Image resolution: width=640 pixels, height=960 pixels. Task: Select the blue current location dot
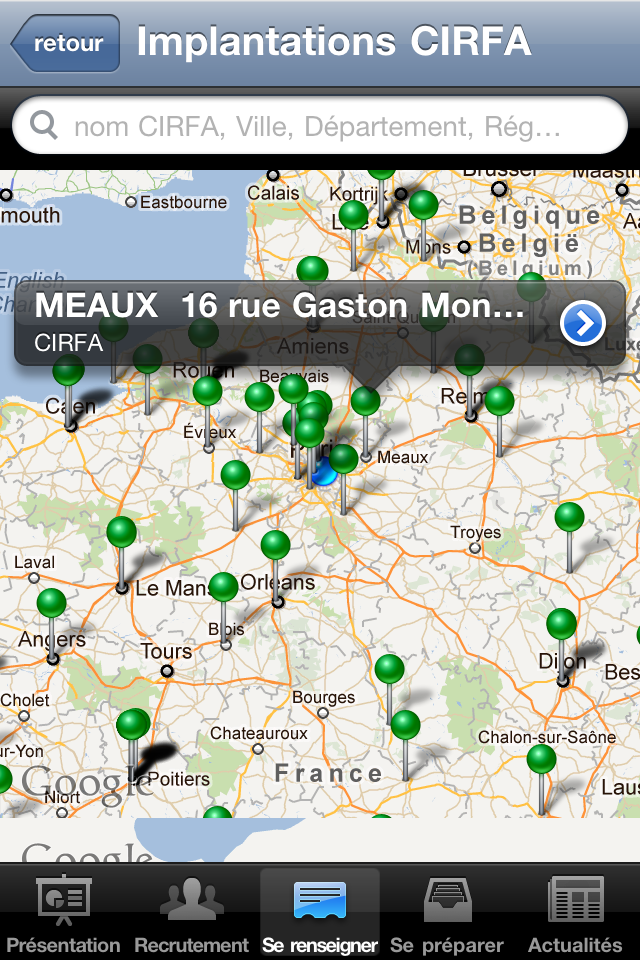324,474
